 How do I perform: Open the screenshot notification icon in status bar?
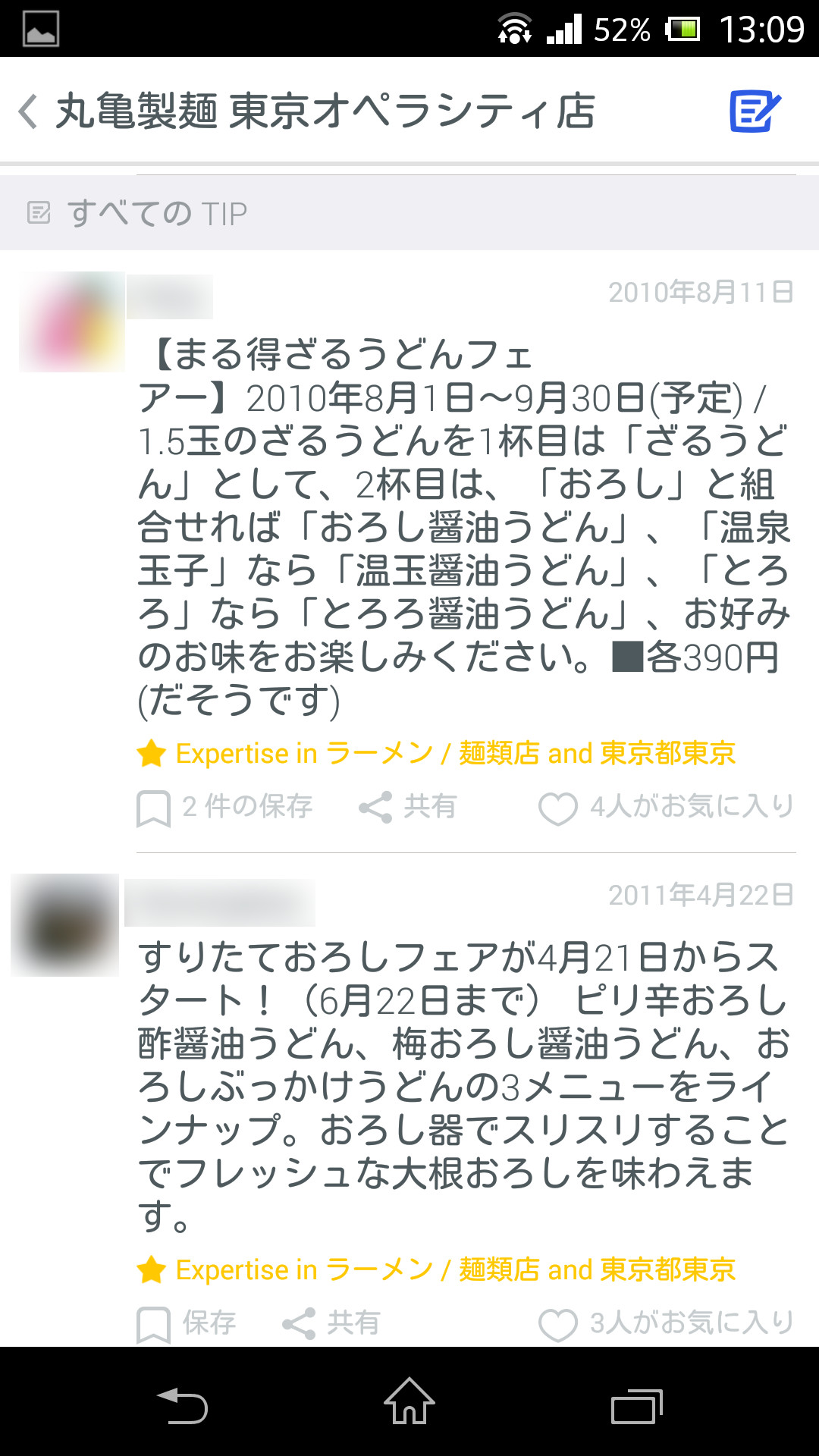tap(42, 28)
